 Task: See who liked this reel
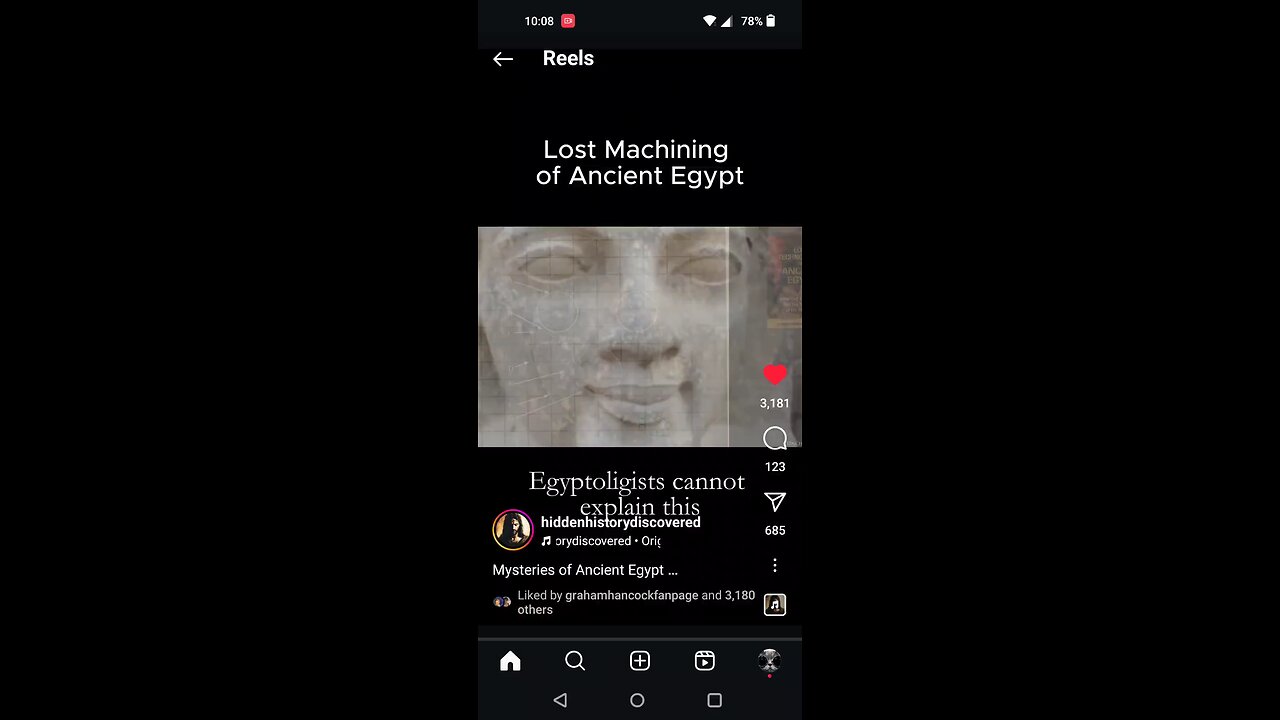click(635, 602)
